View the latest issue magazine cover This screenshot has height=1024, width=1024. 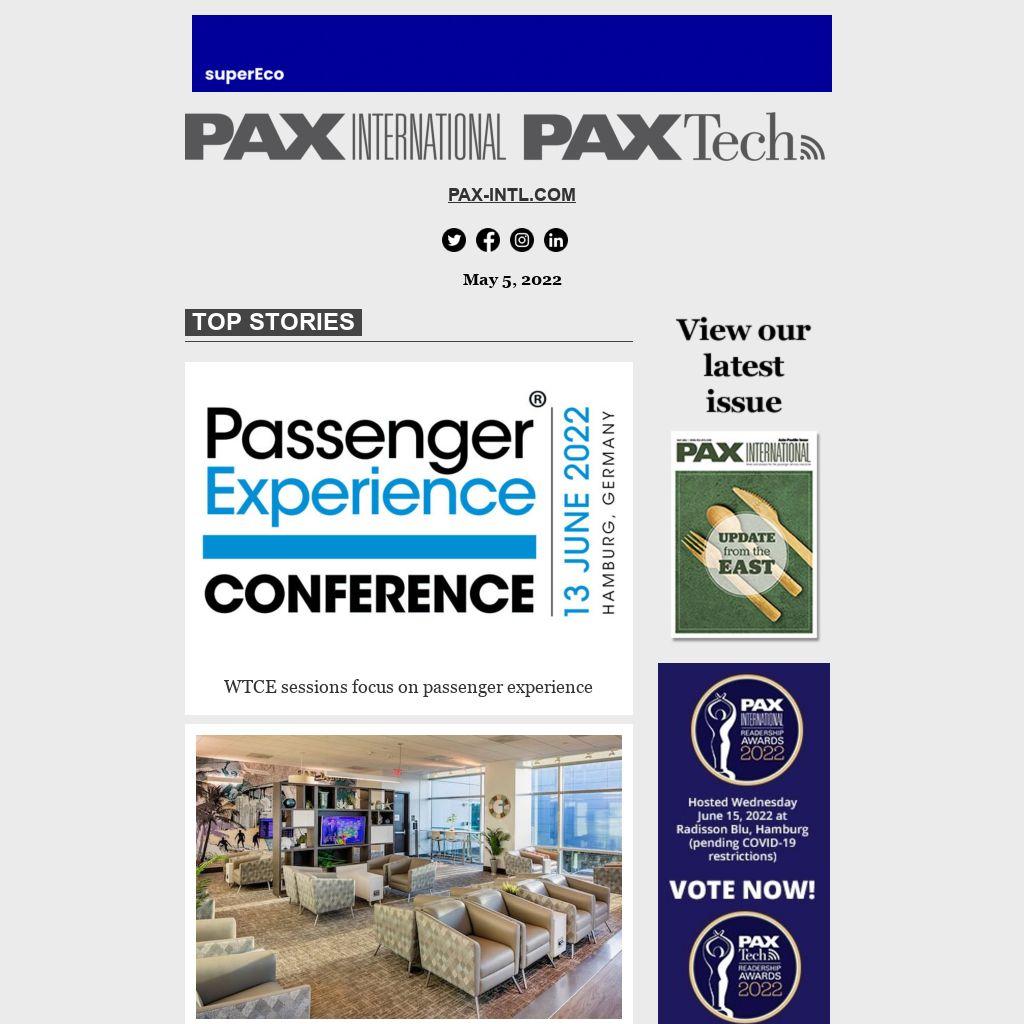(x=744, y=535)
